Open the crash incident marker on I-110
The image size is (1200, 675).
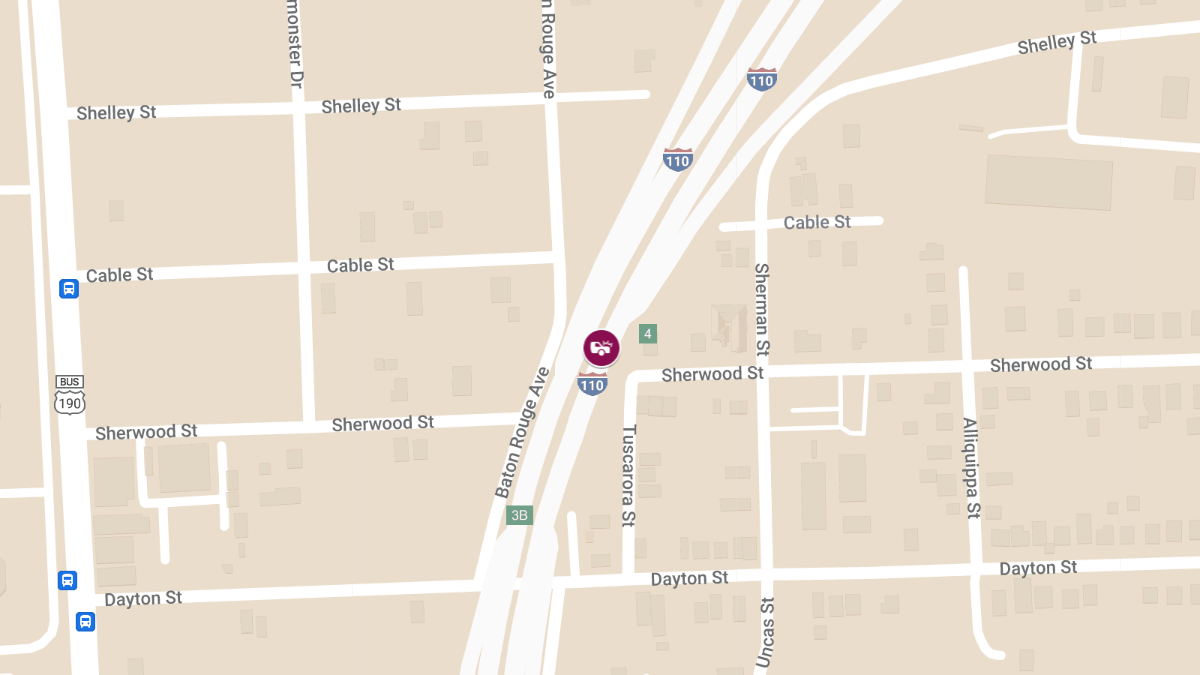tap(601, 348)
